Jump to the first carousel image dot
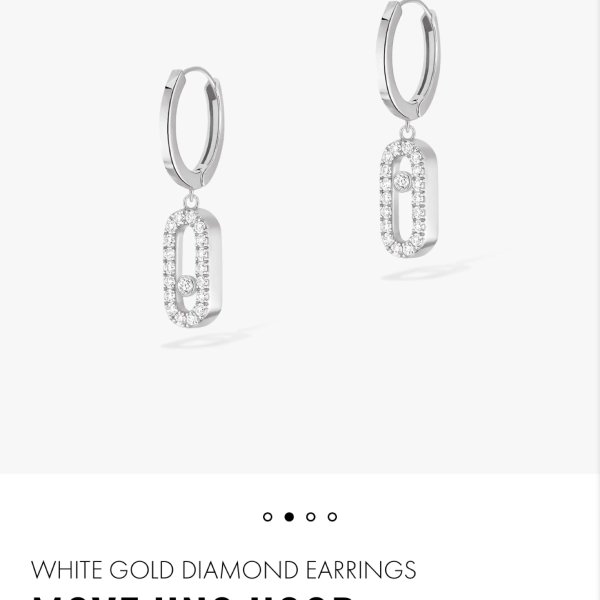 tap(268, 517)
